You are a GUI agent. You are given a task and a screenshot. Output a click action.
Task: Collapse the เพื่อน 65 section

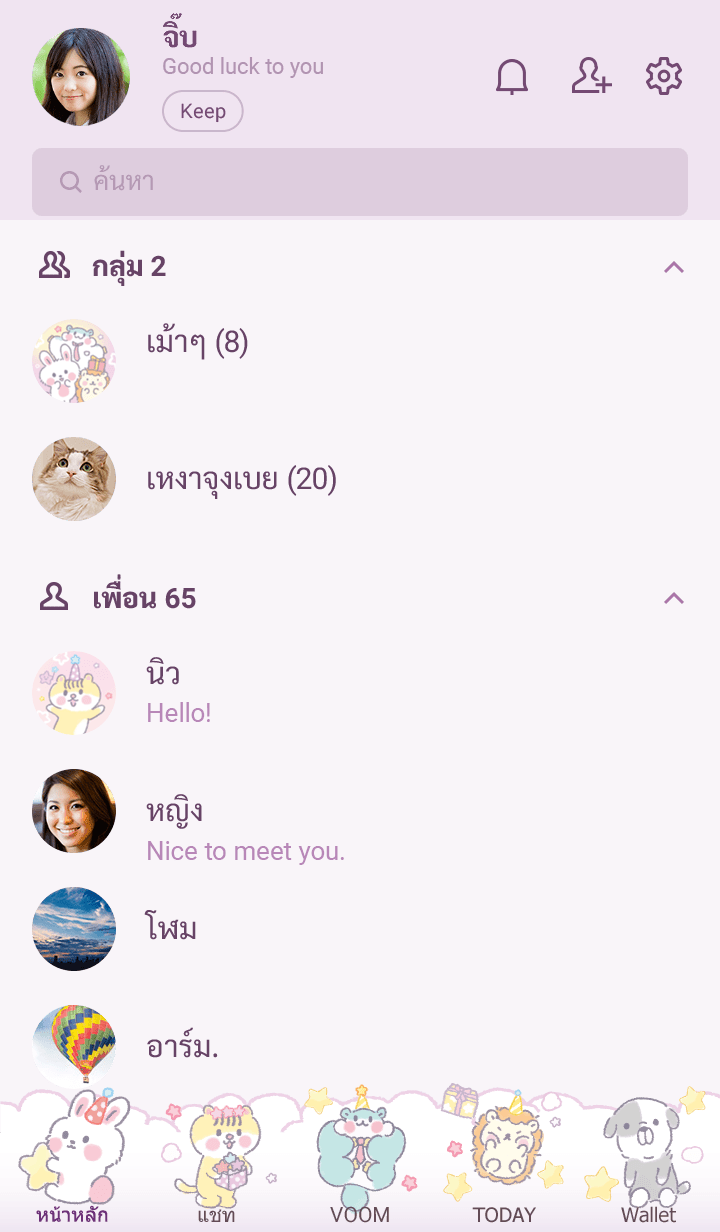pyautogui.click(x=674, y=598)
